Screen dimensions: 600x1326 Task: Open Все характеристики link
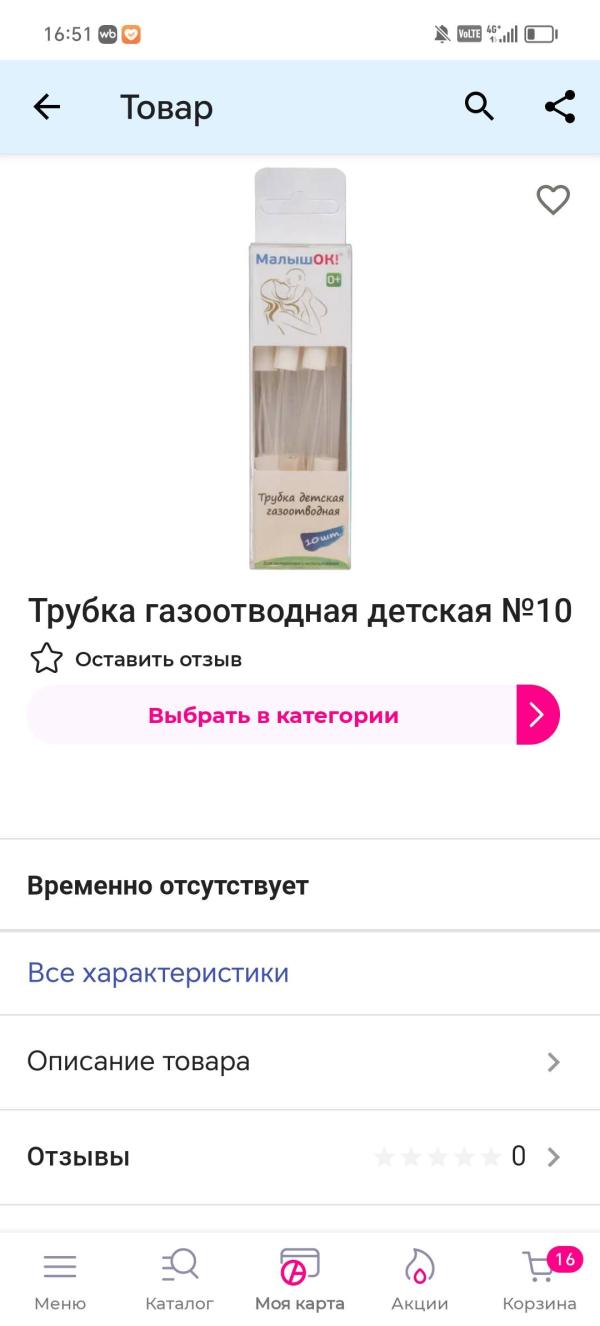coord(158,973)
